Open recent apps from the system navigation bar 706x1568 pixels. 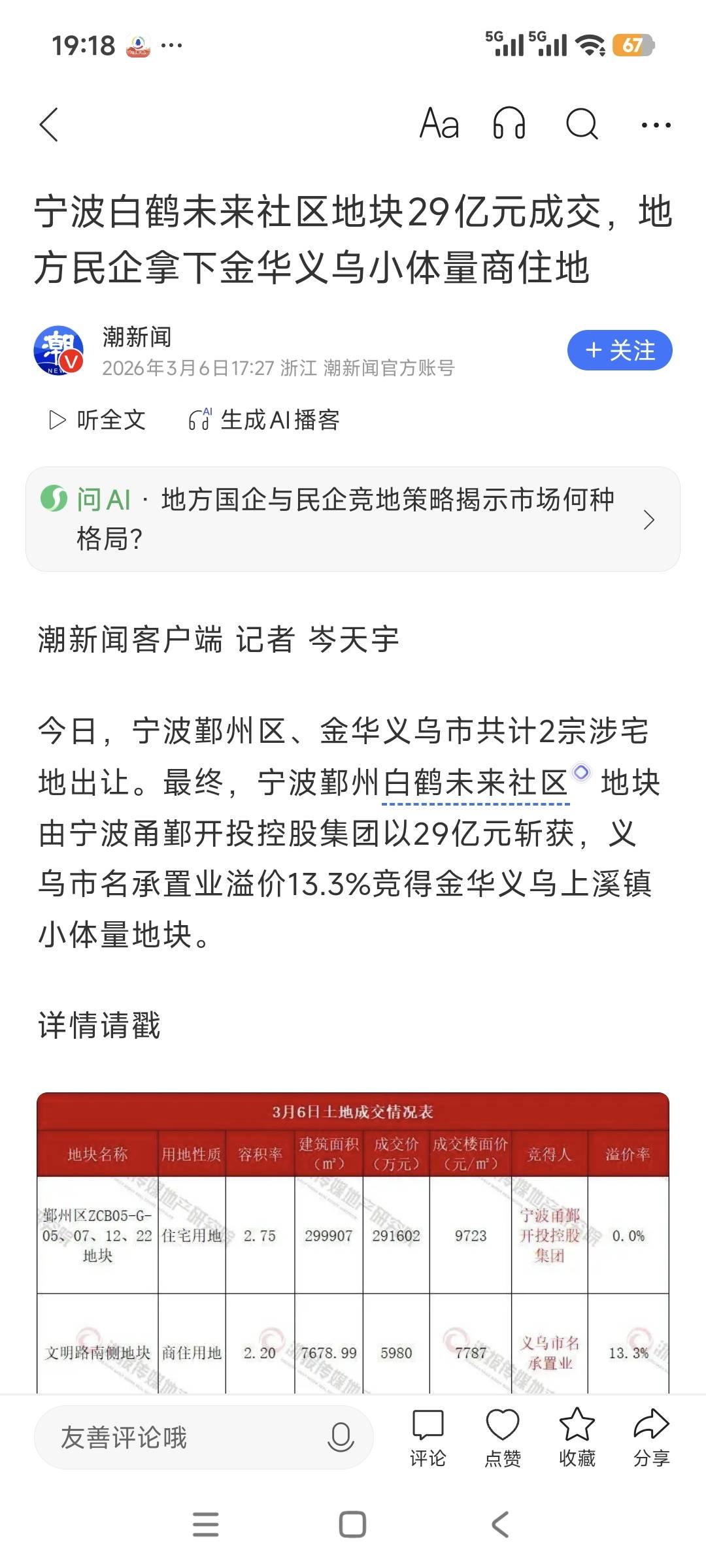point(206,1524)
